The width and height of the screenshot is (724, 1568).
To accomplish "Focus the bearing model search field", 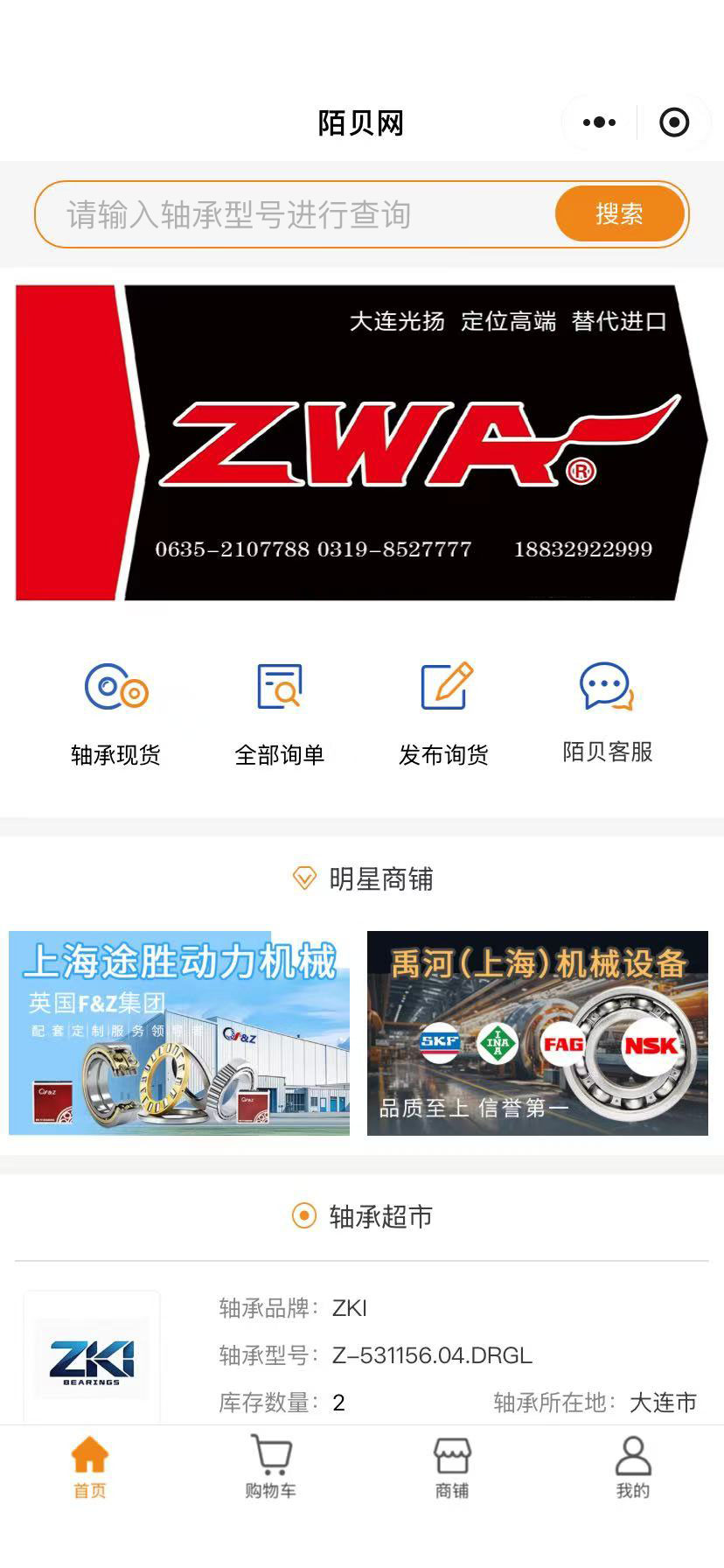I will (297, 214).
